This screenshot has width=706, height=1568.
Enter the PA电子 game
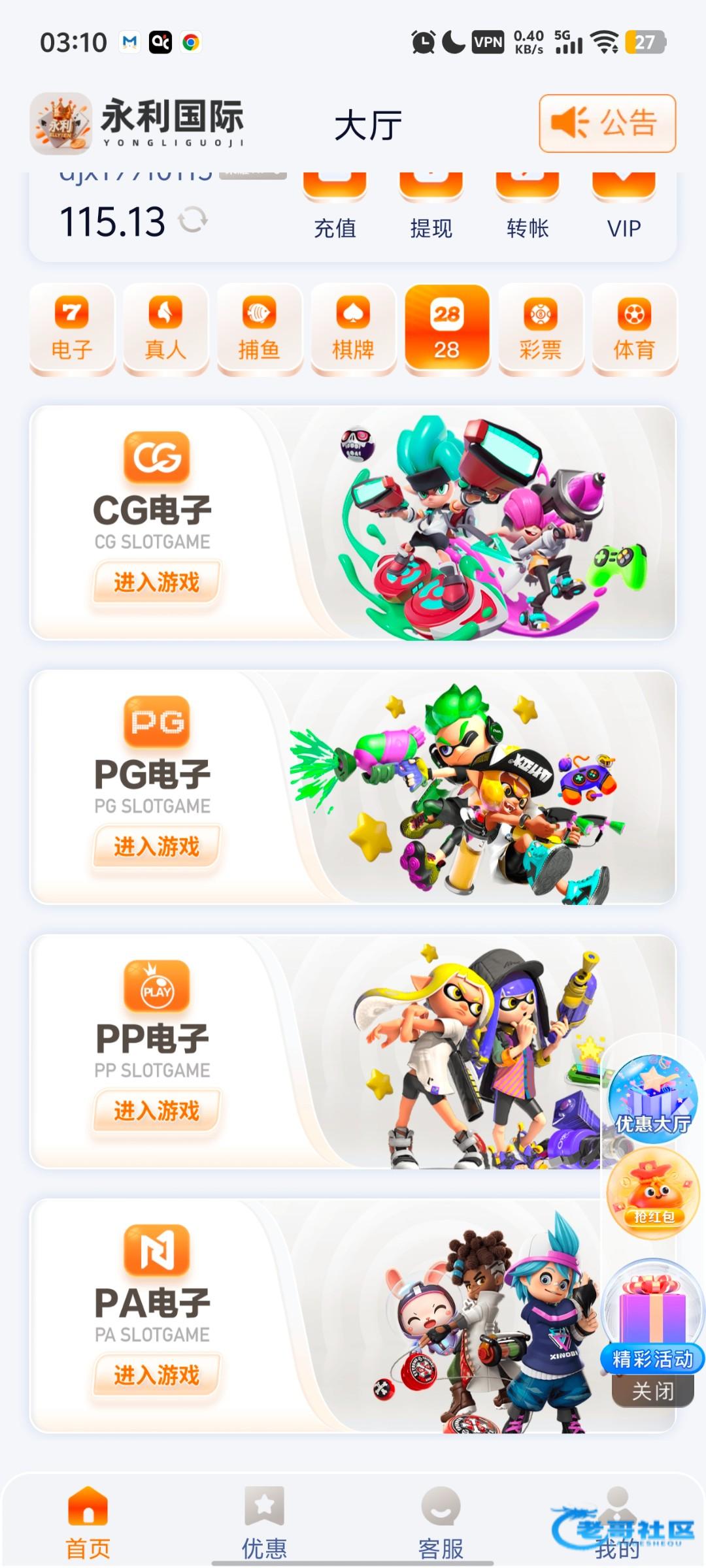156,1375
